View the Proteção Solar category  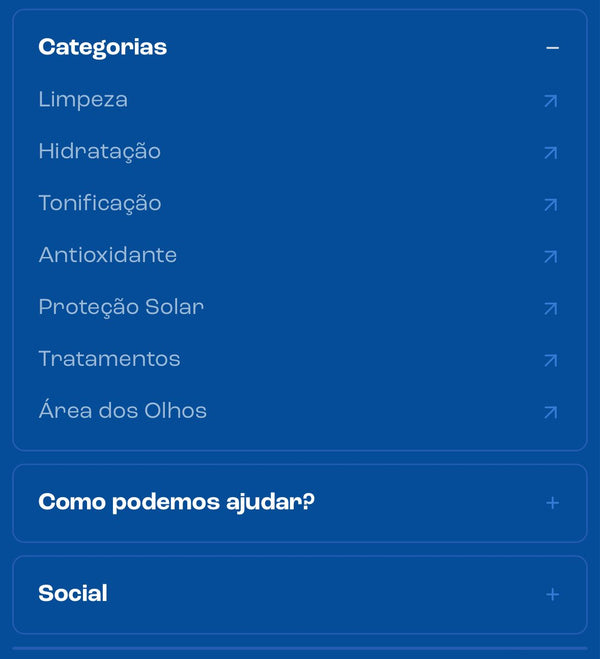tap(120, 308)
